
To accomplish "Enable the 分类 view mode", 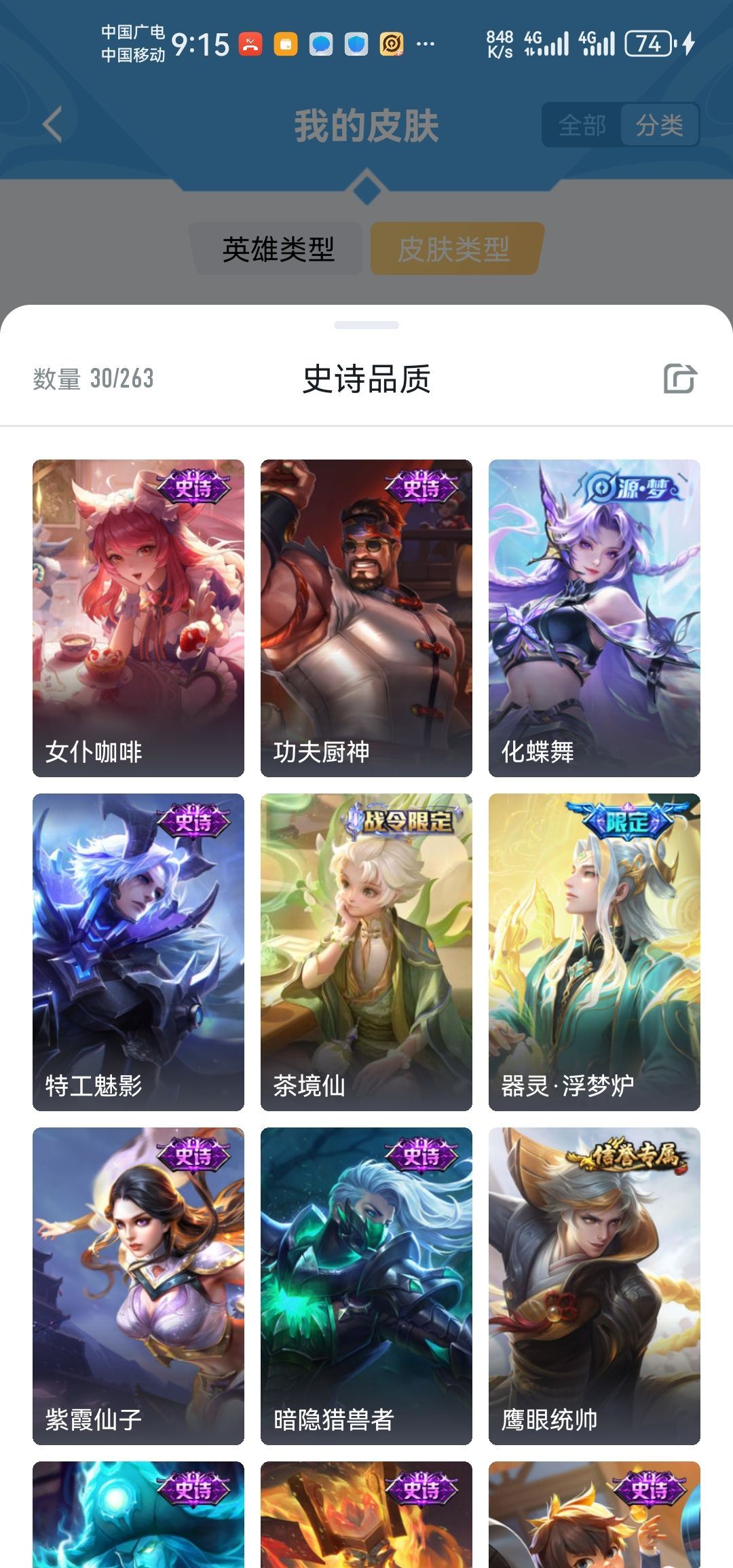I will tap(659, 125).
